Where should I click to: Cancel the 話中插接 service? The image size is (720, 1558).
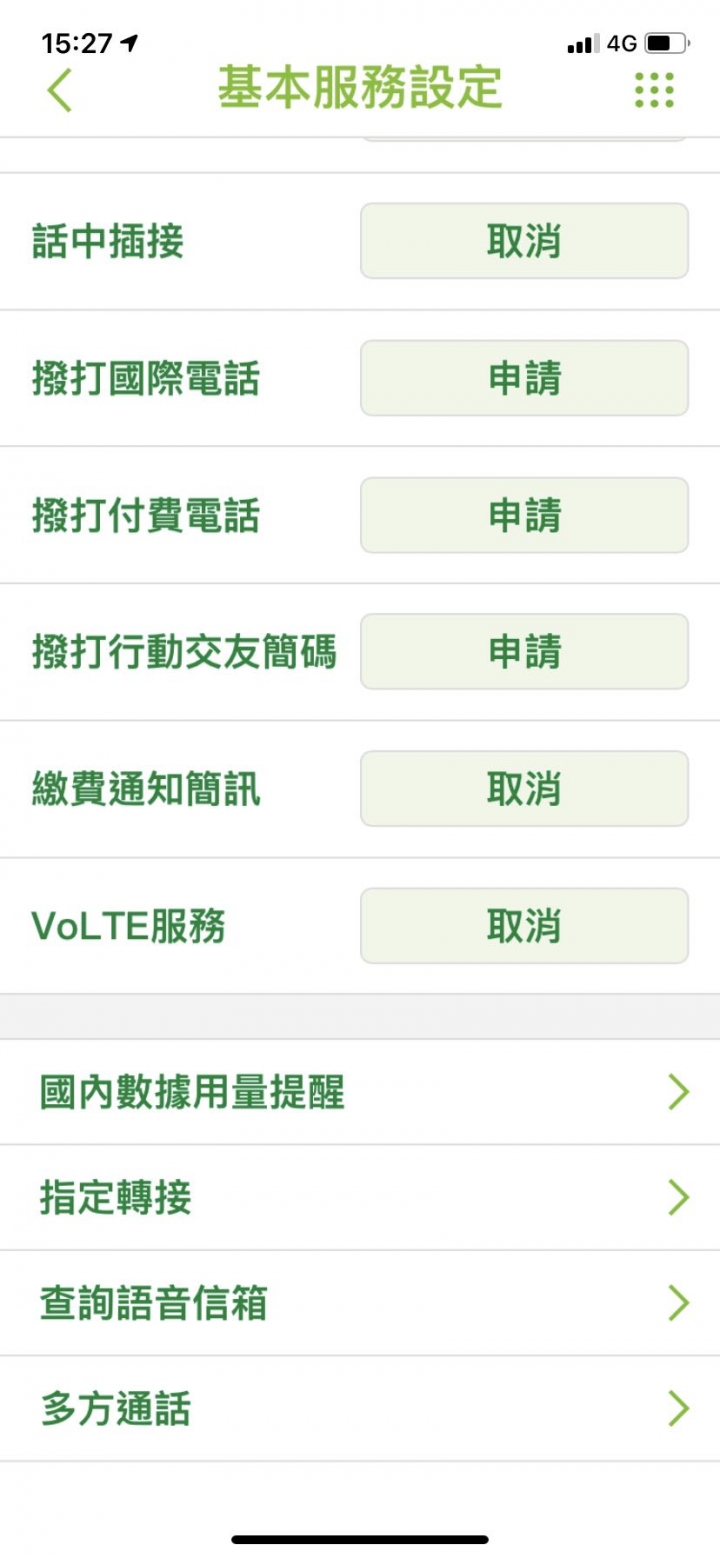(x=524, y=241)
